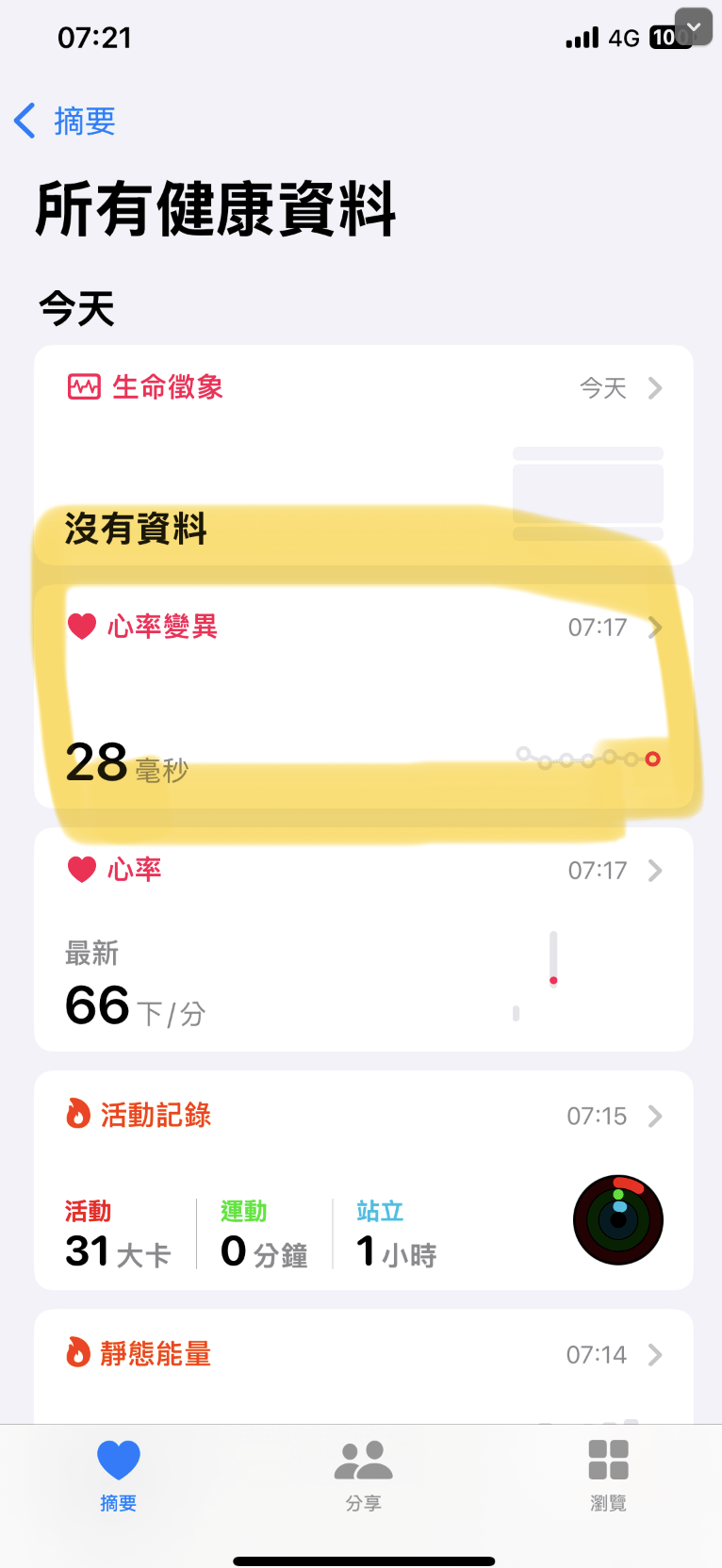Open 心率變異 details
This screenshot has width=722, height=1568.
coord(364,696)
